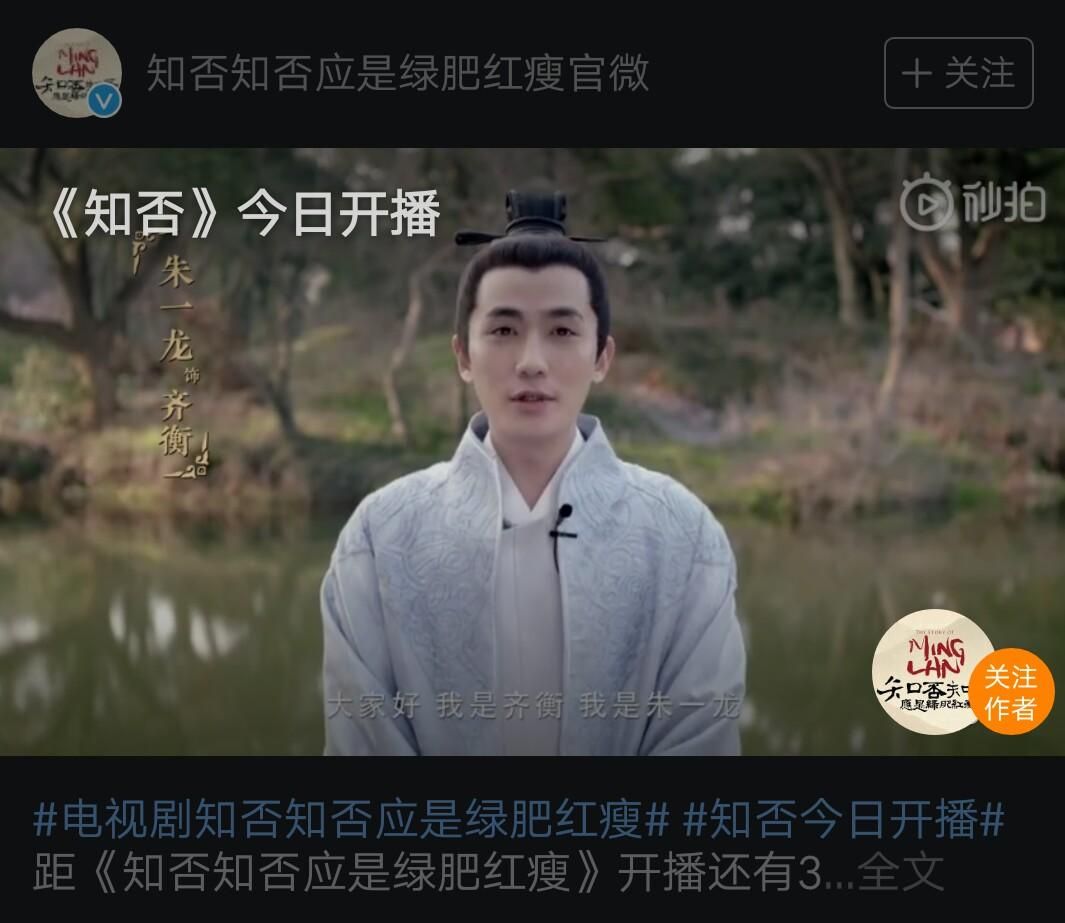Image resolution: width=1065 pixels, height=923 pixels.
Task: Expand the post with 全文
Action: click(901, 872)
